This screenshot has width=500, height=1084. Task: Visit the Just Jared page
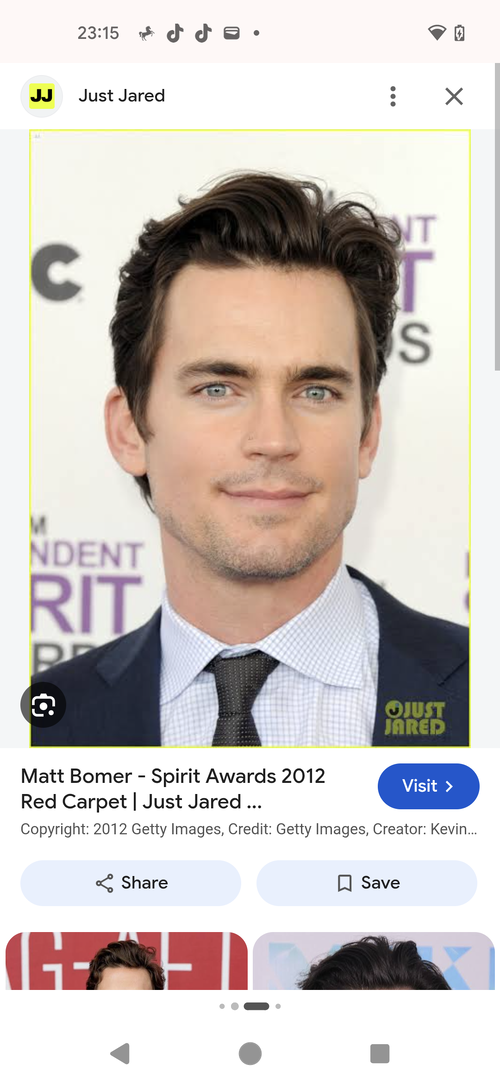point(428,786)
